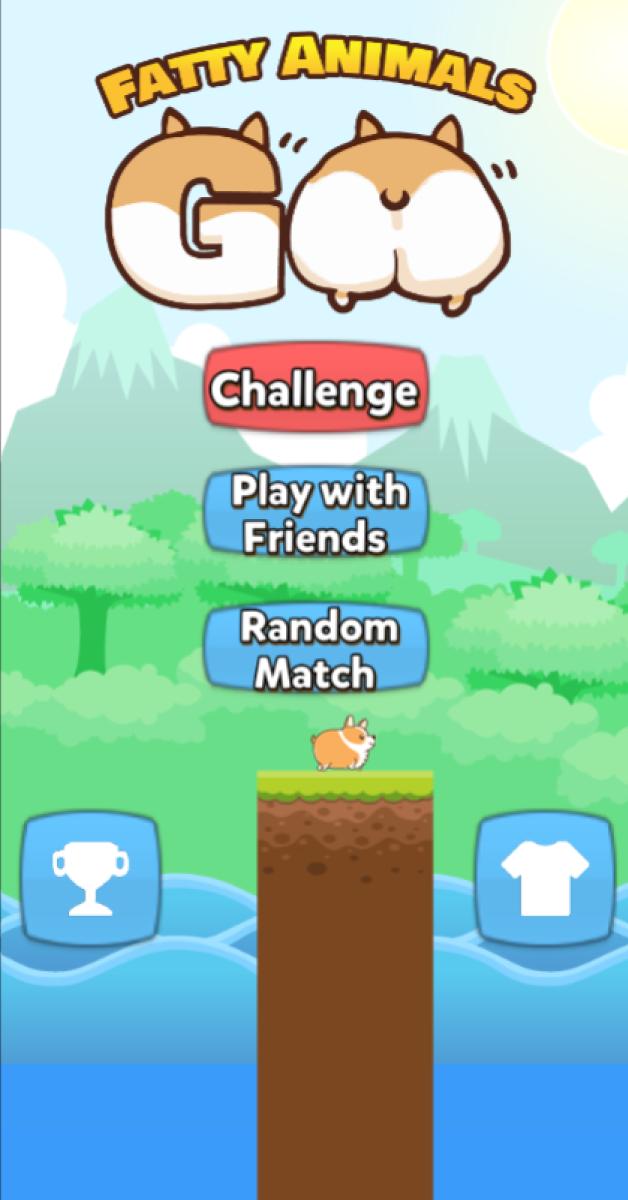Select Play with Friends
This screenshot has width=628, height=1200.
(x=314, y=515)
